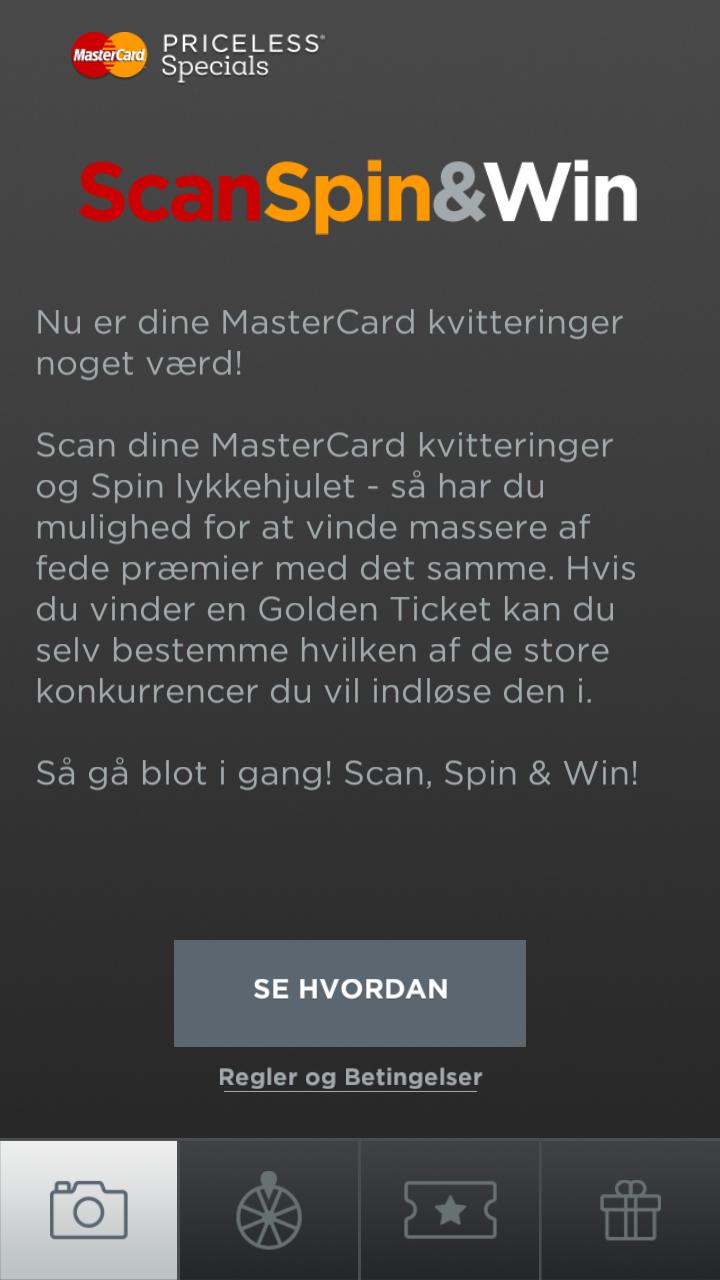720x1280 pixels.
Task: Tap the underline beneath Regler og Betingelser
Action: [349, 1091]
